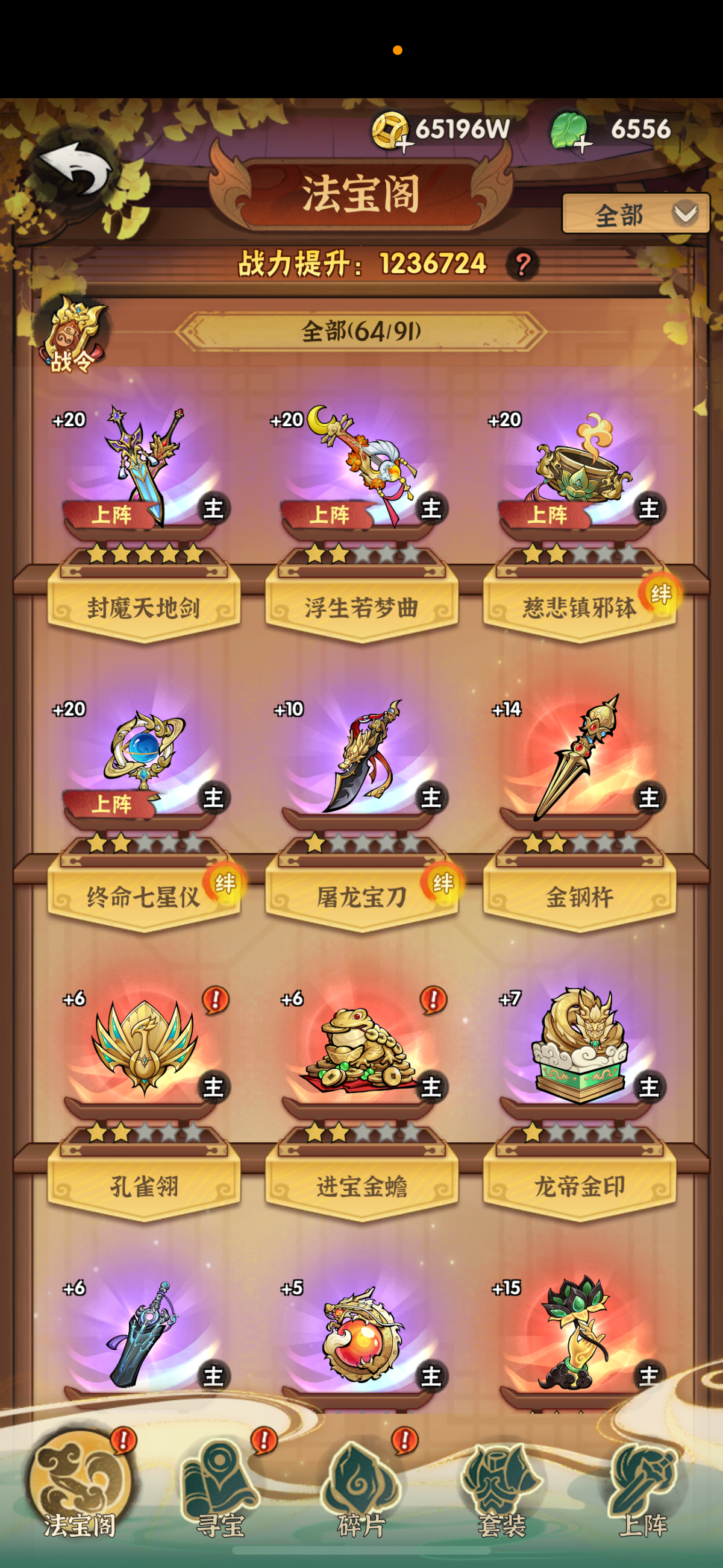This screenshot has height=1568, width=723.
Task: Select the 屠龙宝刀 treasure
Action: point(361,758)
